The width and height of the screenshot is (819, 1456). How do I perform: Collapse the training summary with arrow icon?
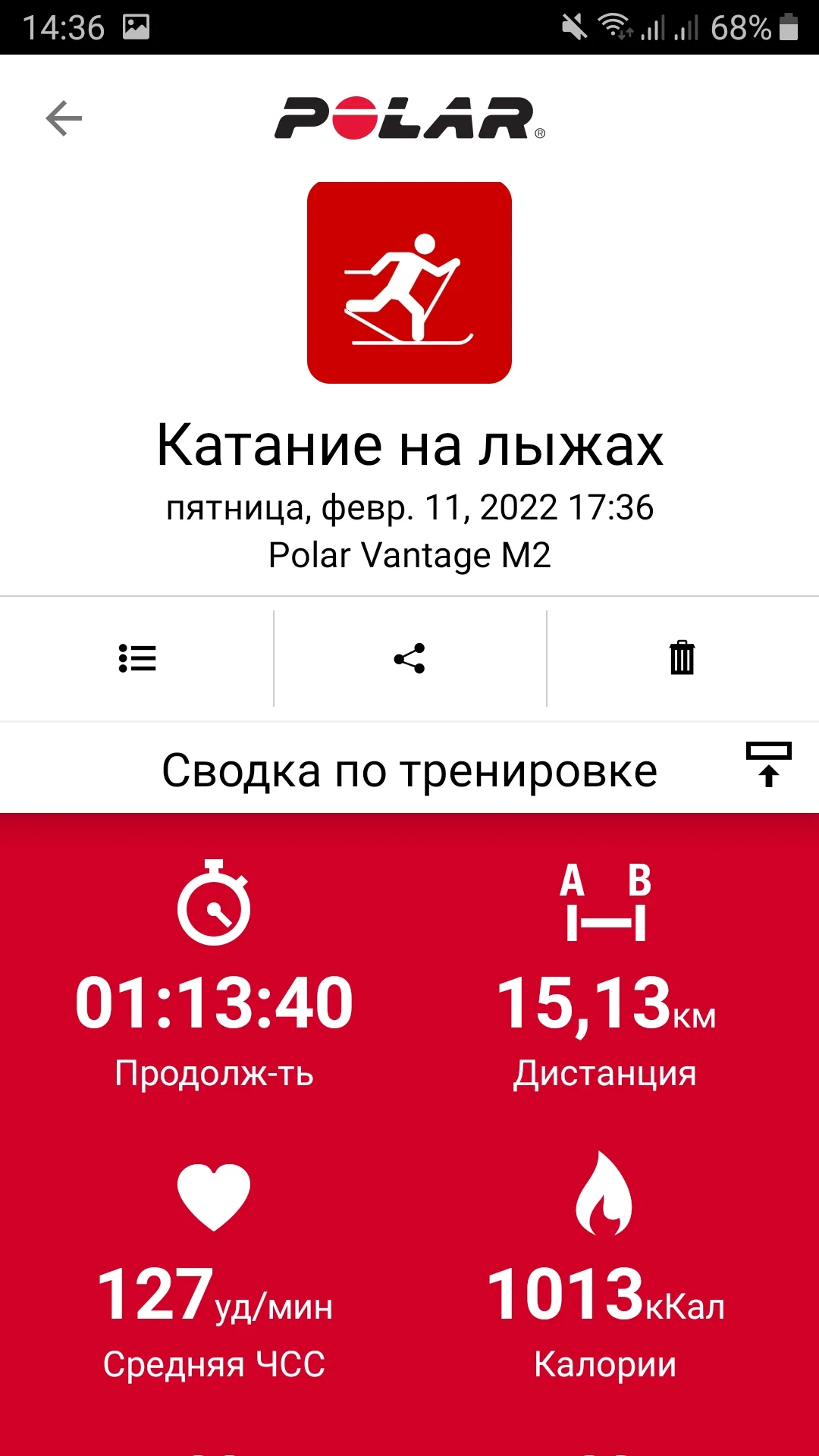click(769, 764)
